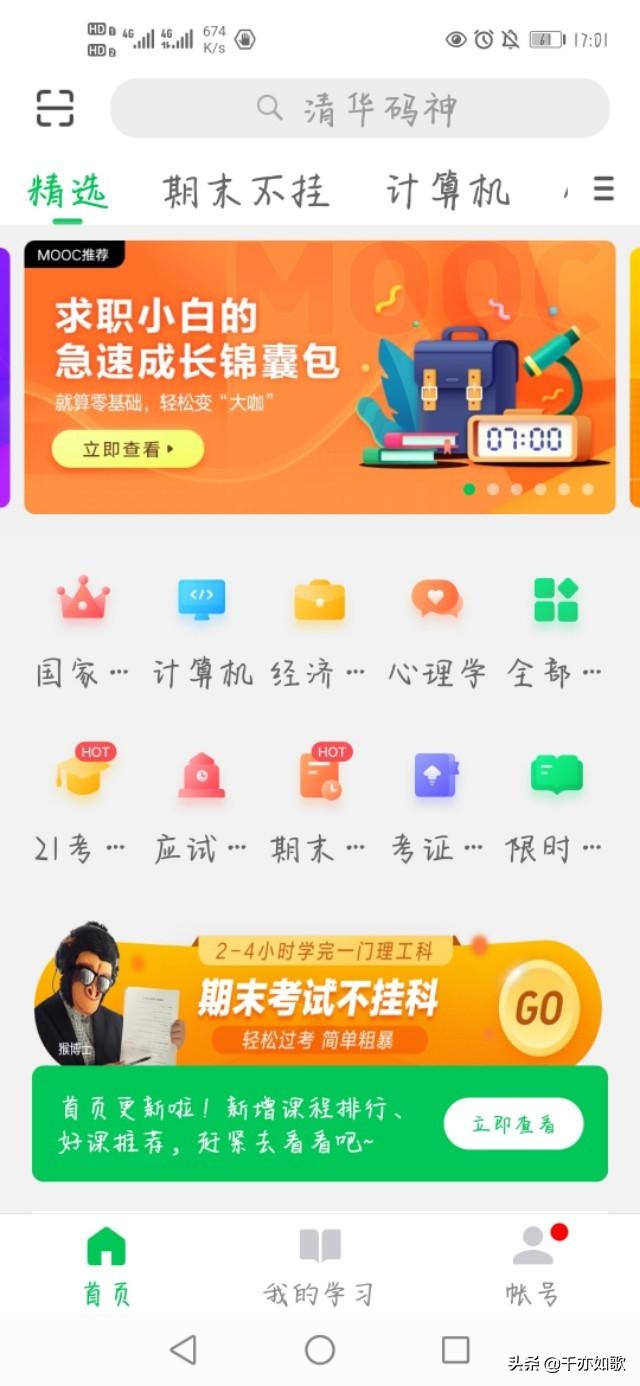Go to the 帐号 account tab
The image size is (640, 1386).
coord(533,1266)
